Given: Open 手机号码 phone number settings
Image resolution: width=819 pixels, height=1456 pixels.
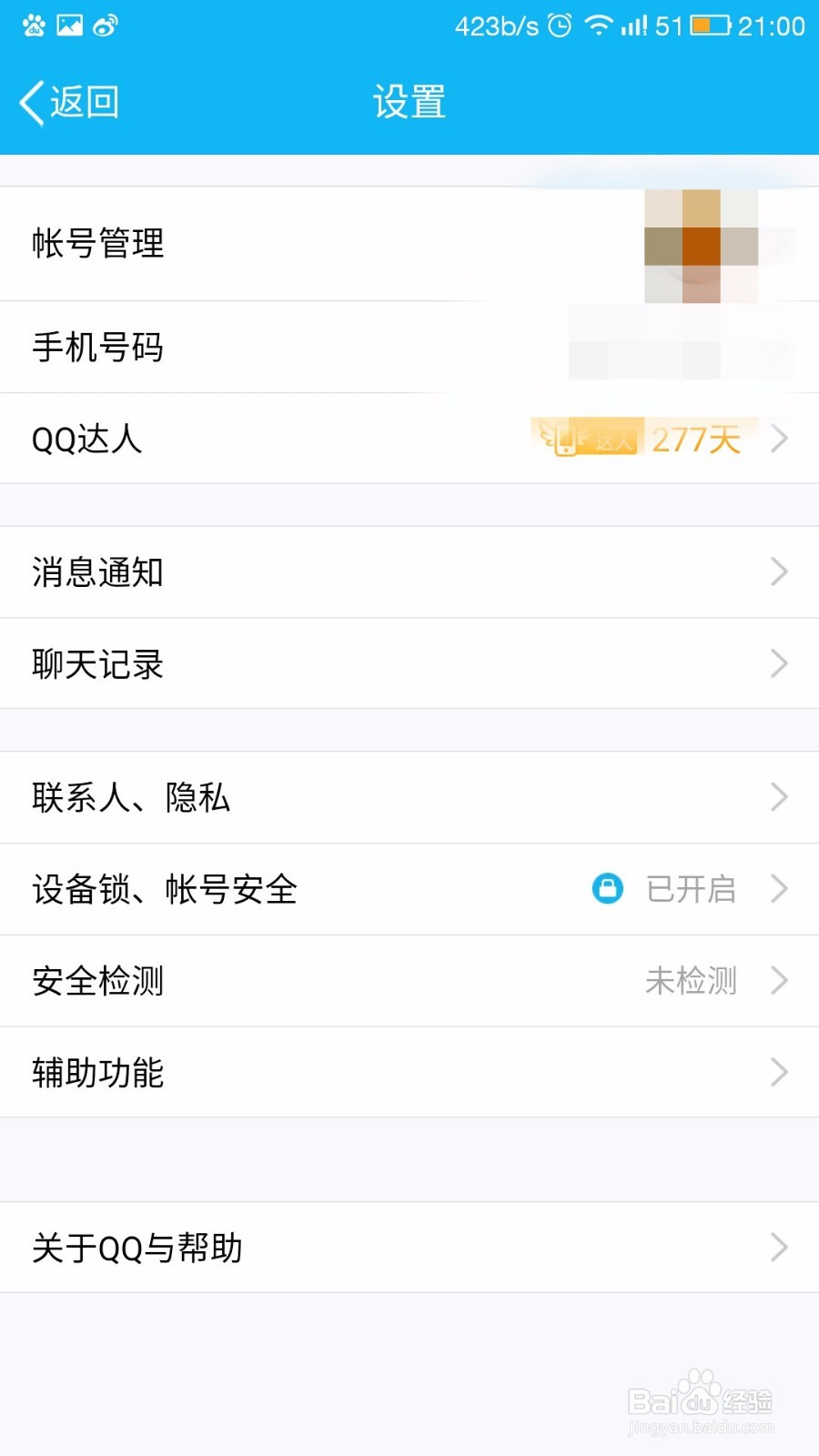Looking at the screenshot, I should pyautogui.click(x=409, y=348).
